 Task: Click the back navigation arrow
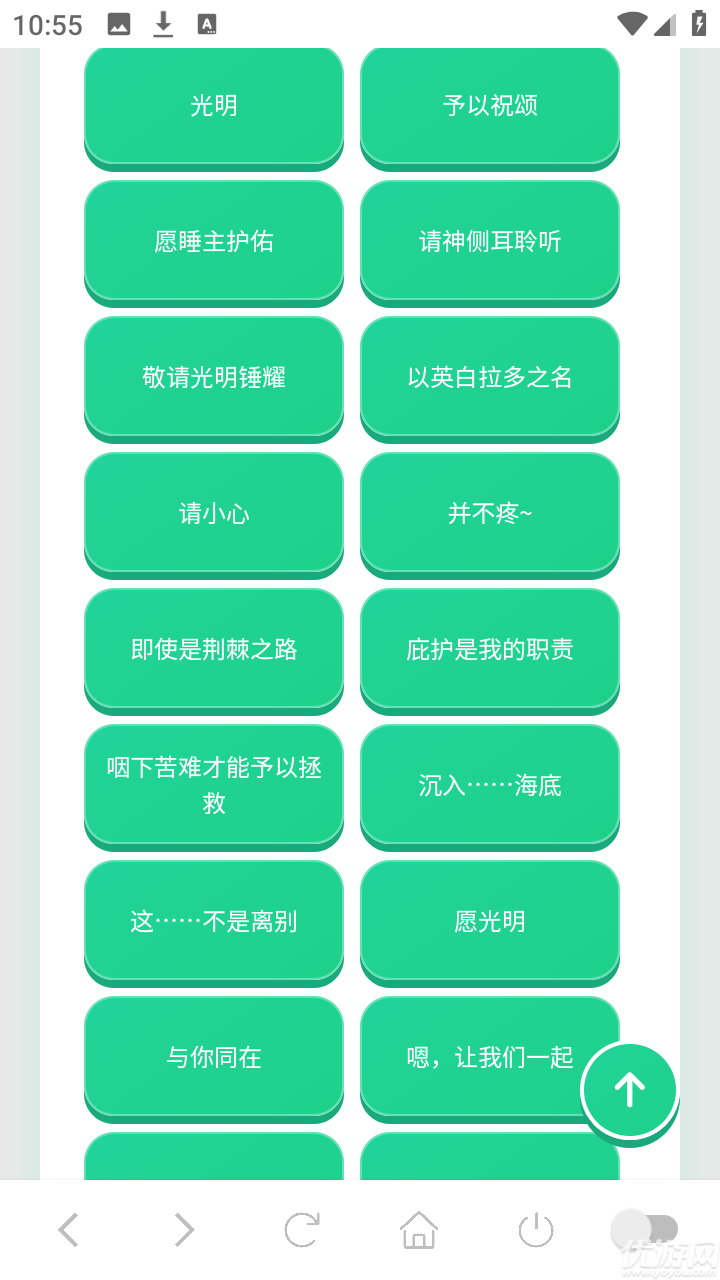68,1230
